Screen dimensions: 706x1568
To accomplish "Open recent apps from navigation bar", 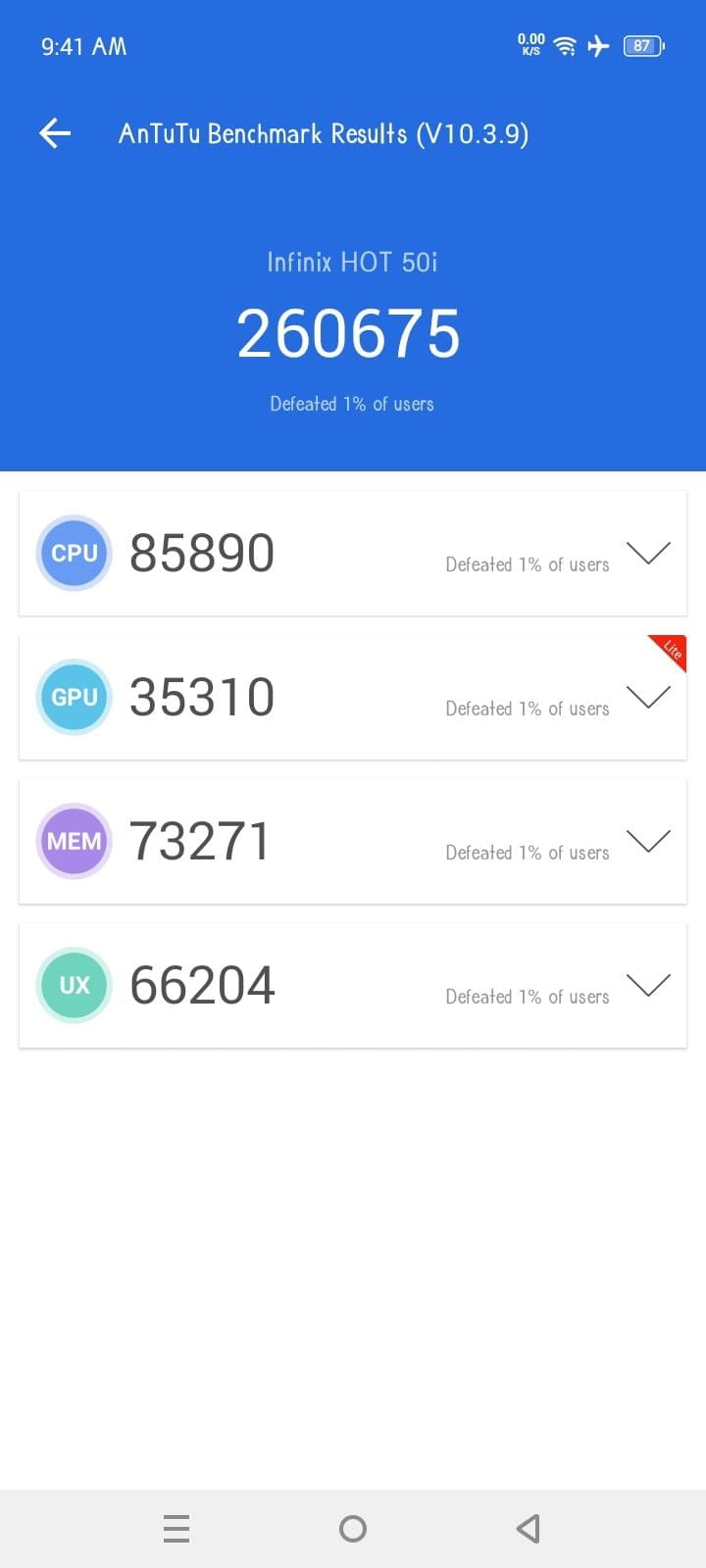I will 176,1528.
